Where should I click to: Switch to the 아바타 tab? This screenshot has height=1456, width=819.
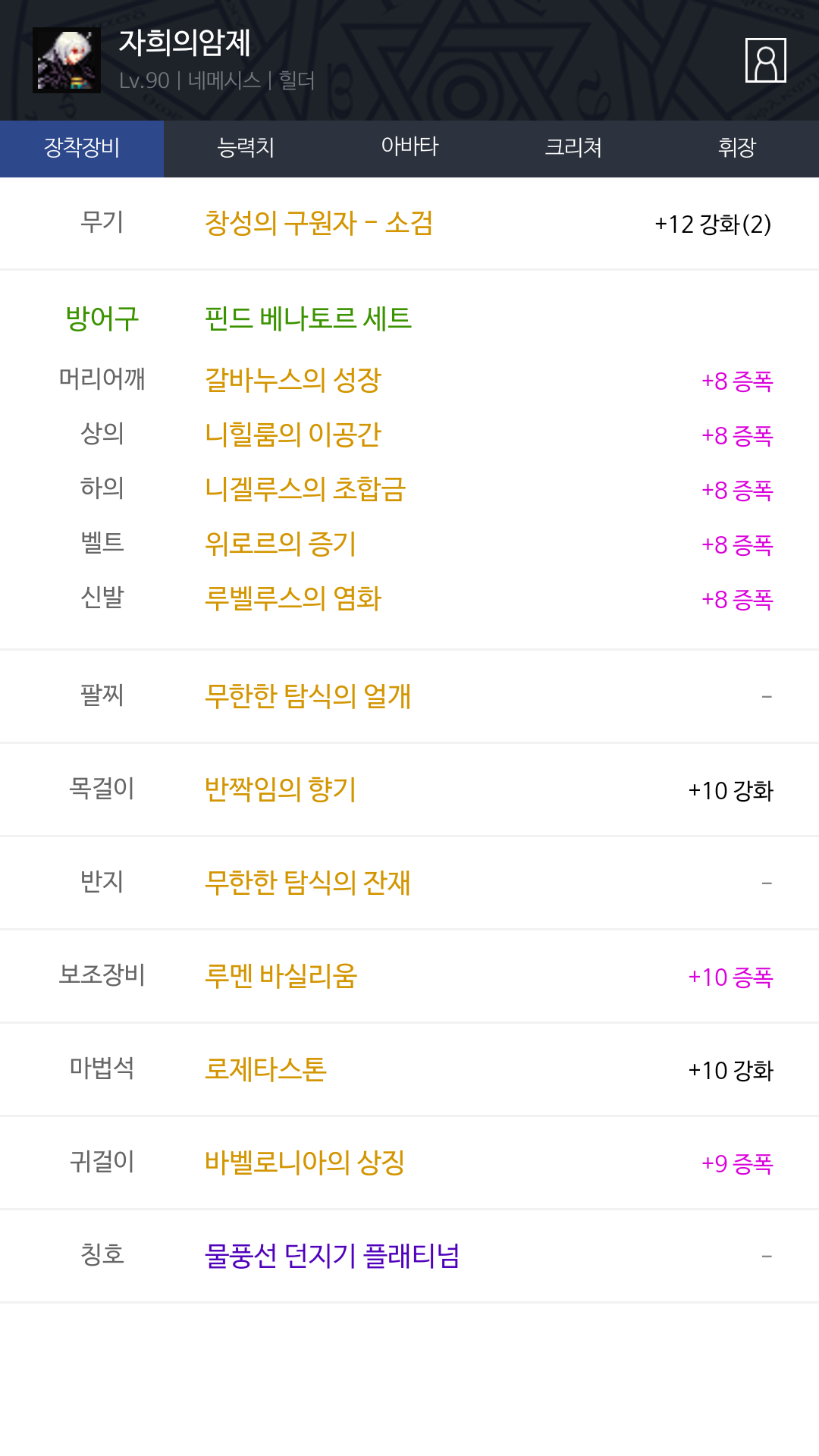pyautogui.click(x=409, y=149)
